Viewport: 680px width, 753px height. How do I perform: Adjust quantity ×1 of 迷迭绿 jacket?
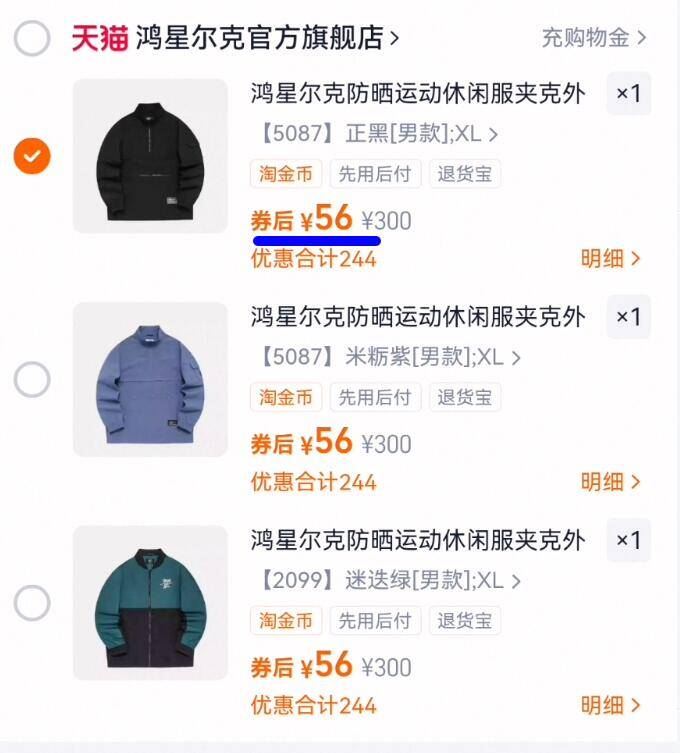[628, 540]
